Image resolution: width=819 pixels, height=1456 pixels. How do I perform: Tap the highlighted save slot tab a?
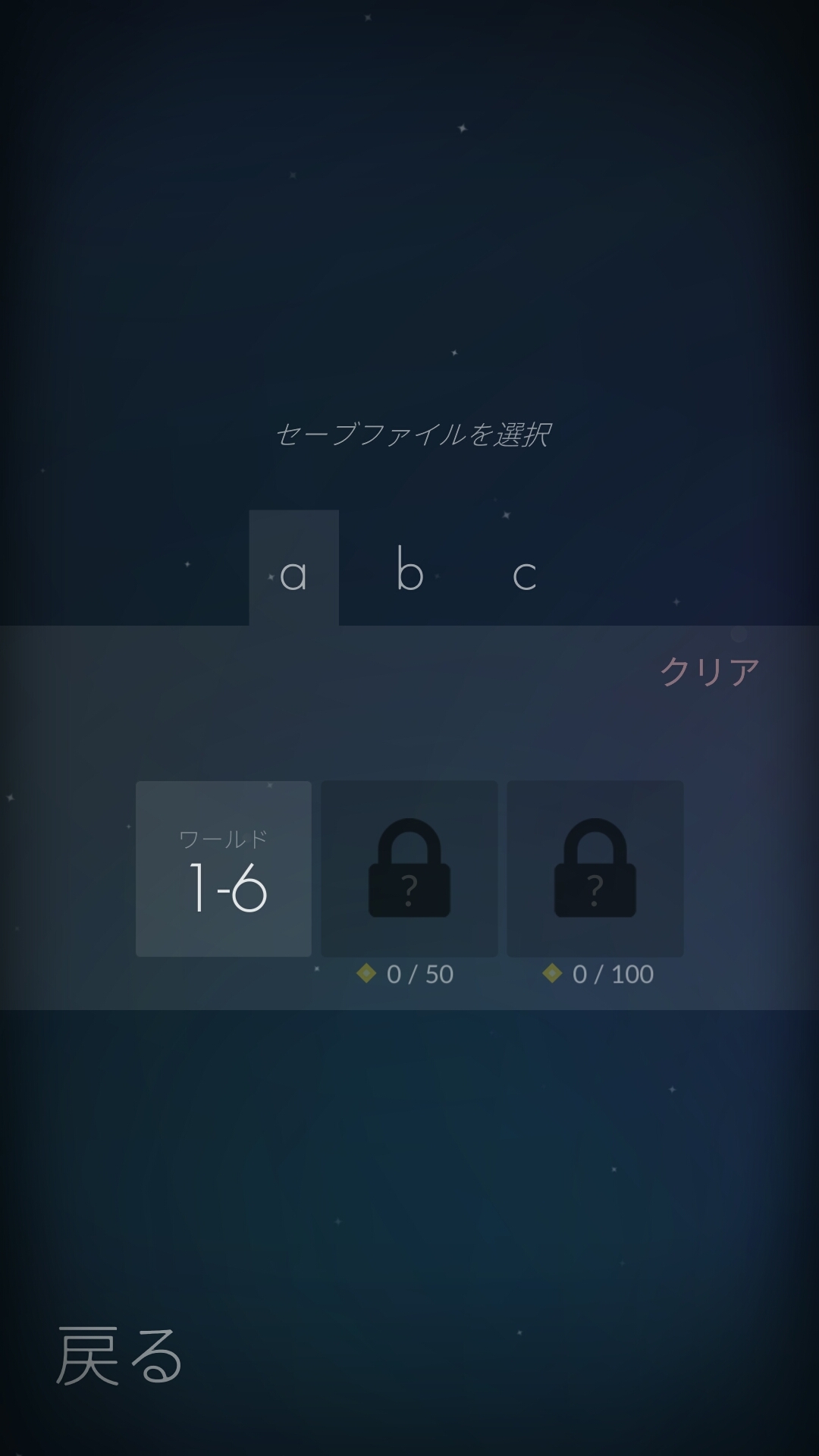pyautogui.click(x=295, y=574)
